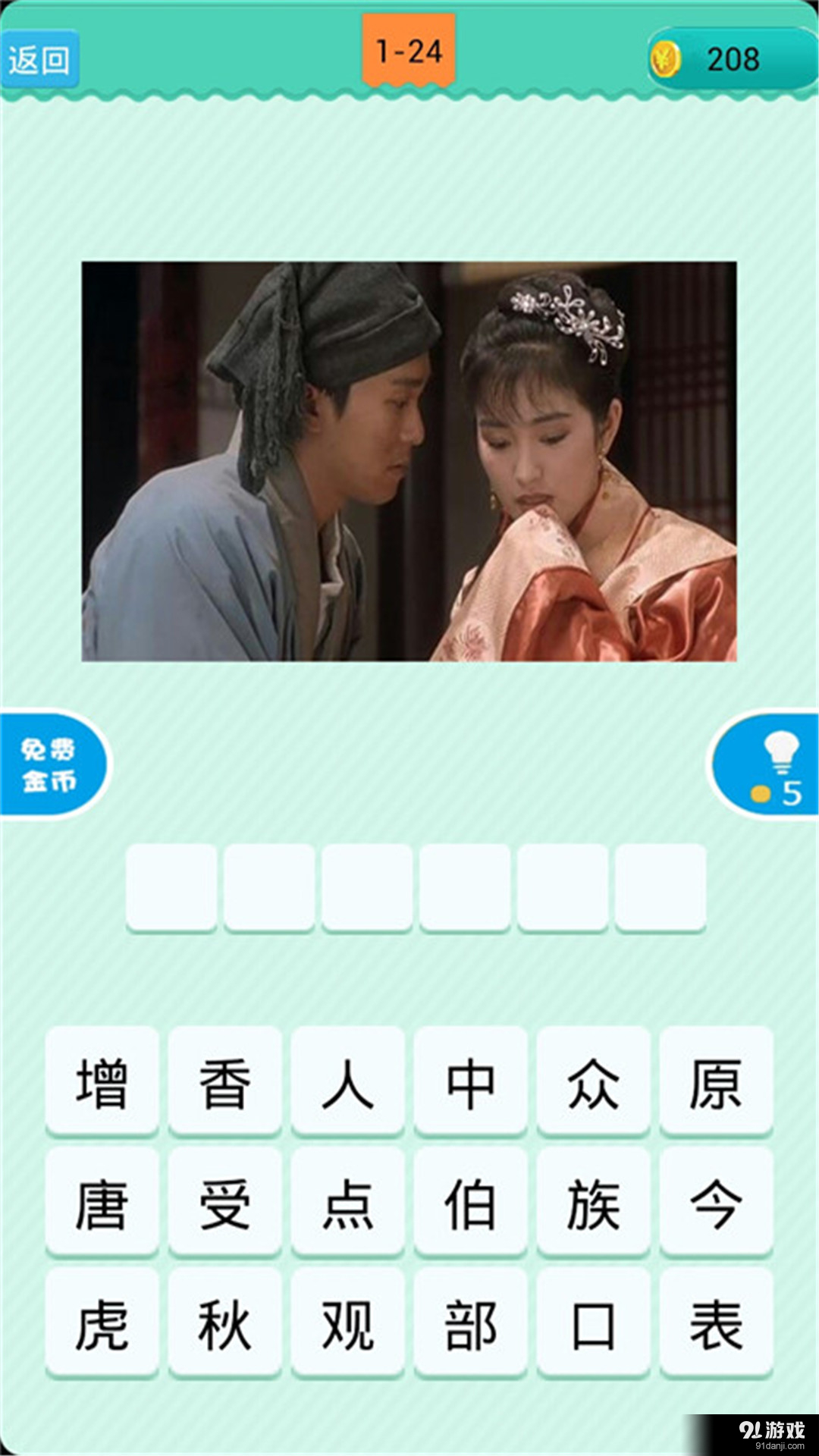Select the character tile 人
819x1456 pixels.
347,1080
